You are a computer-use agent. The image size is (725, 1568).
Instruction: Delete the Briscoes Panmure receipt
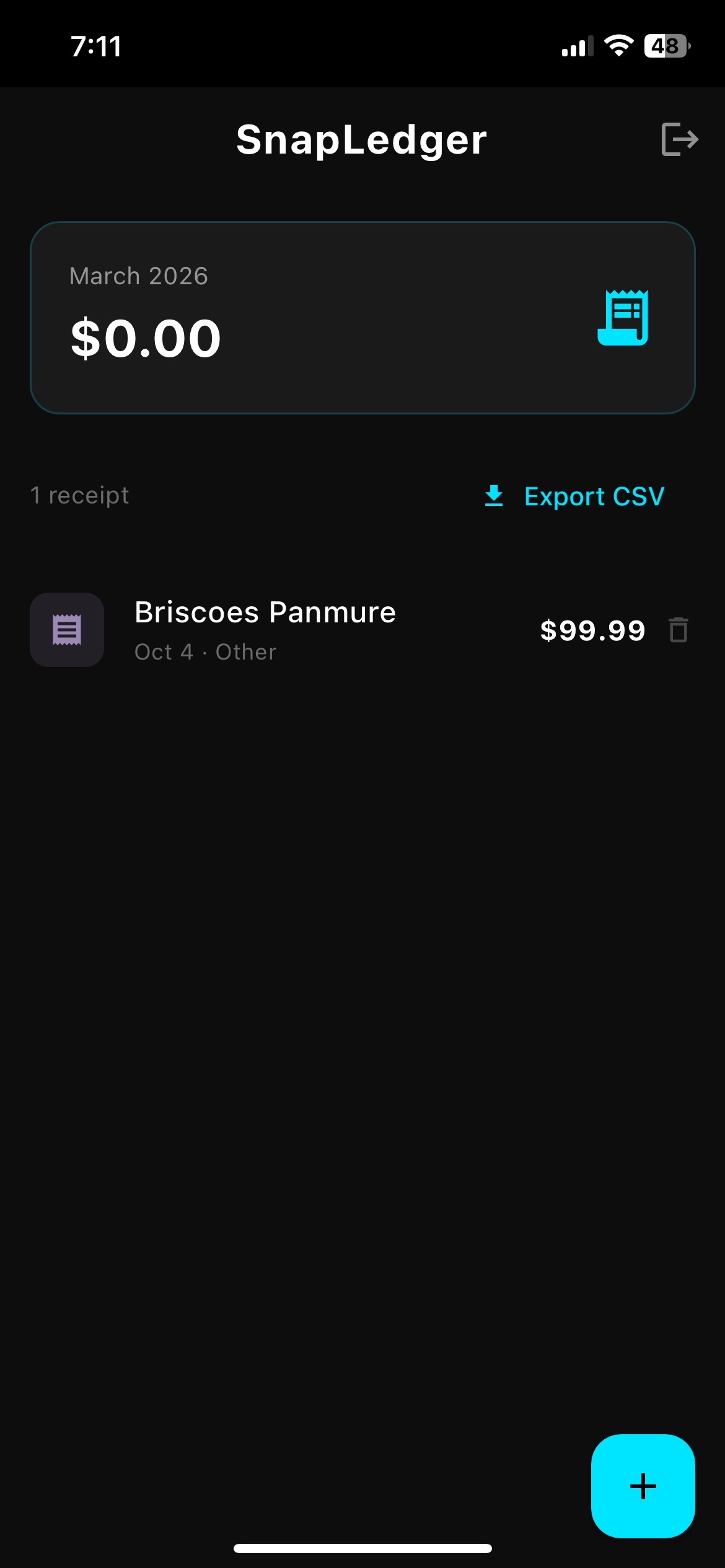tap(679, 630)
